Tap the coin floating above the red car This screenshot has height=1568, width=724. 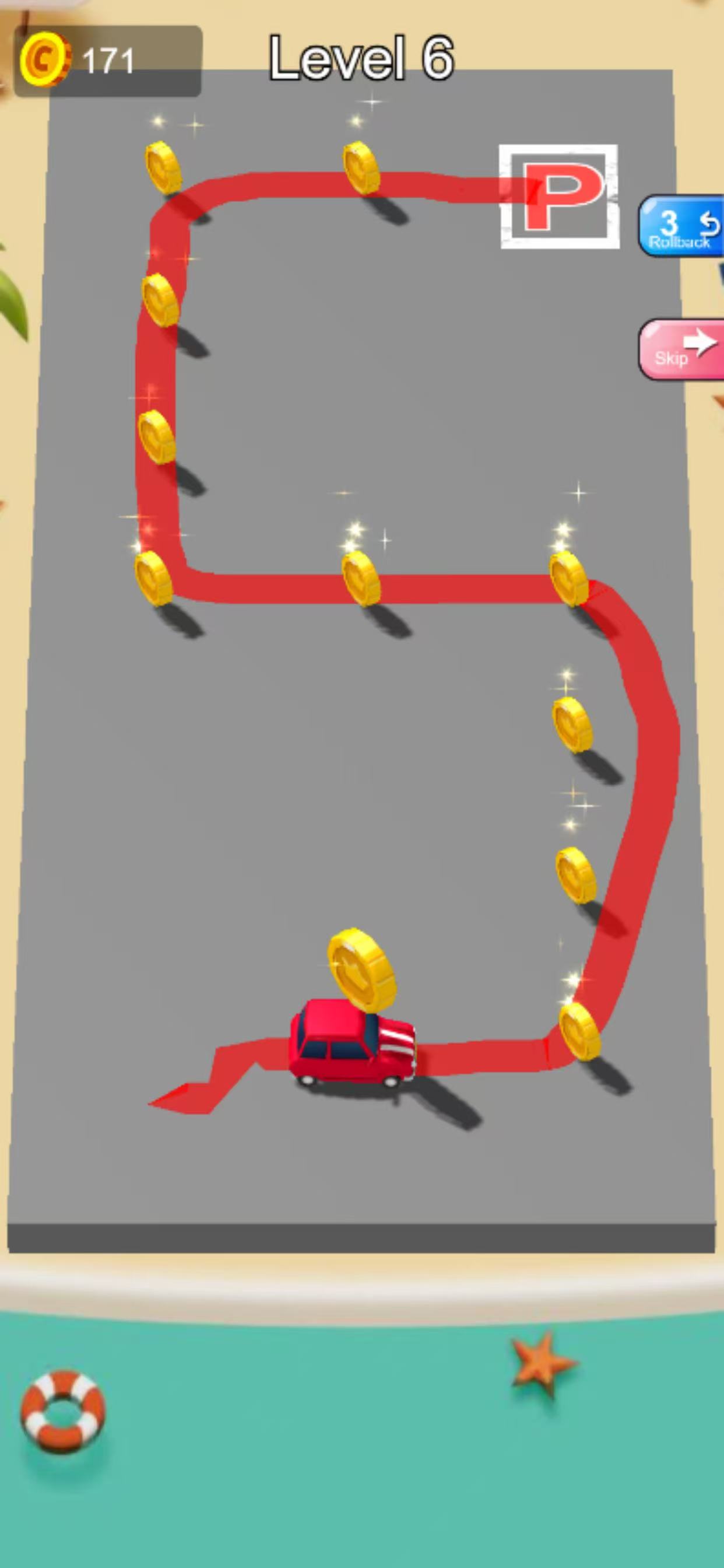359,968
